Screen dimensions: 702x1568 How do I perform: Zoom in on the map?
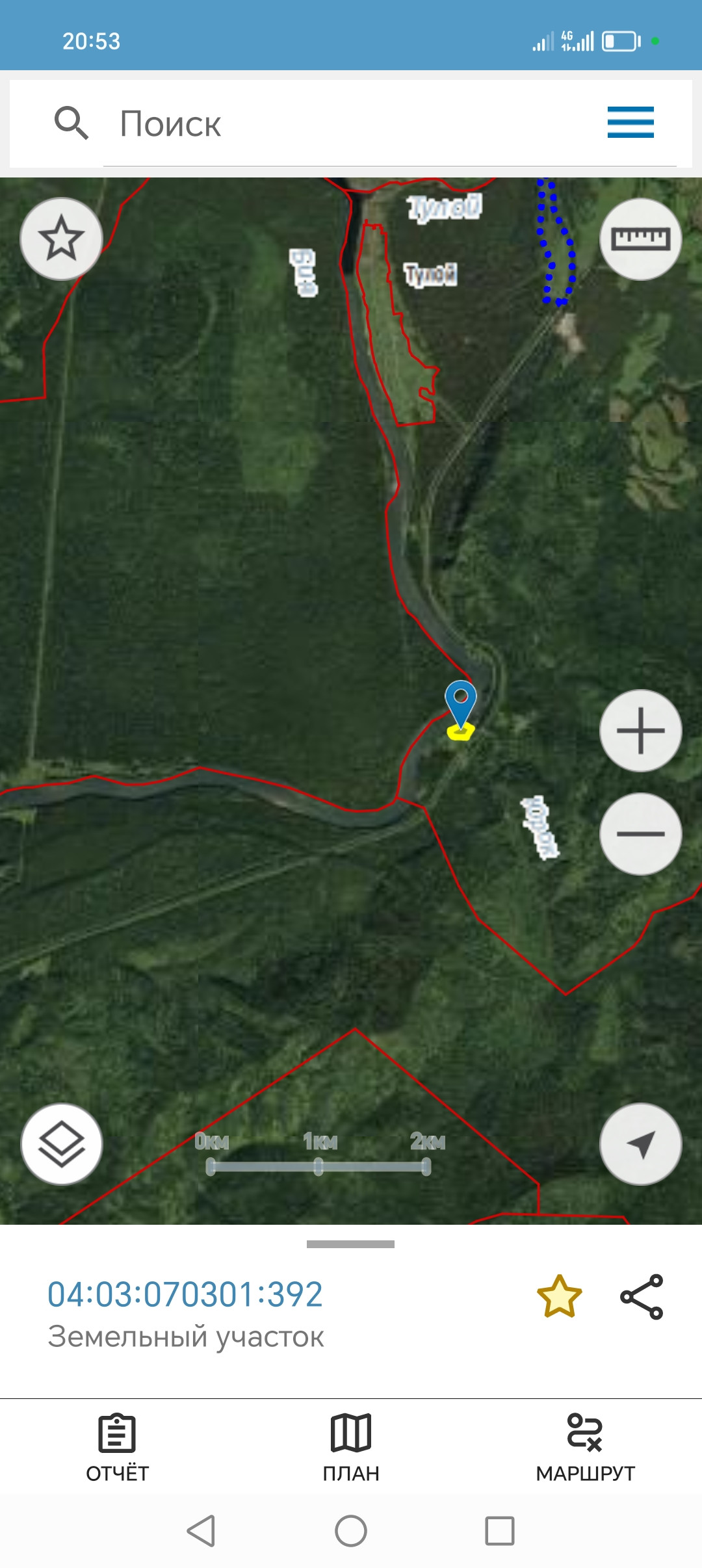click(x=640, y=731)
